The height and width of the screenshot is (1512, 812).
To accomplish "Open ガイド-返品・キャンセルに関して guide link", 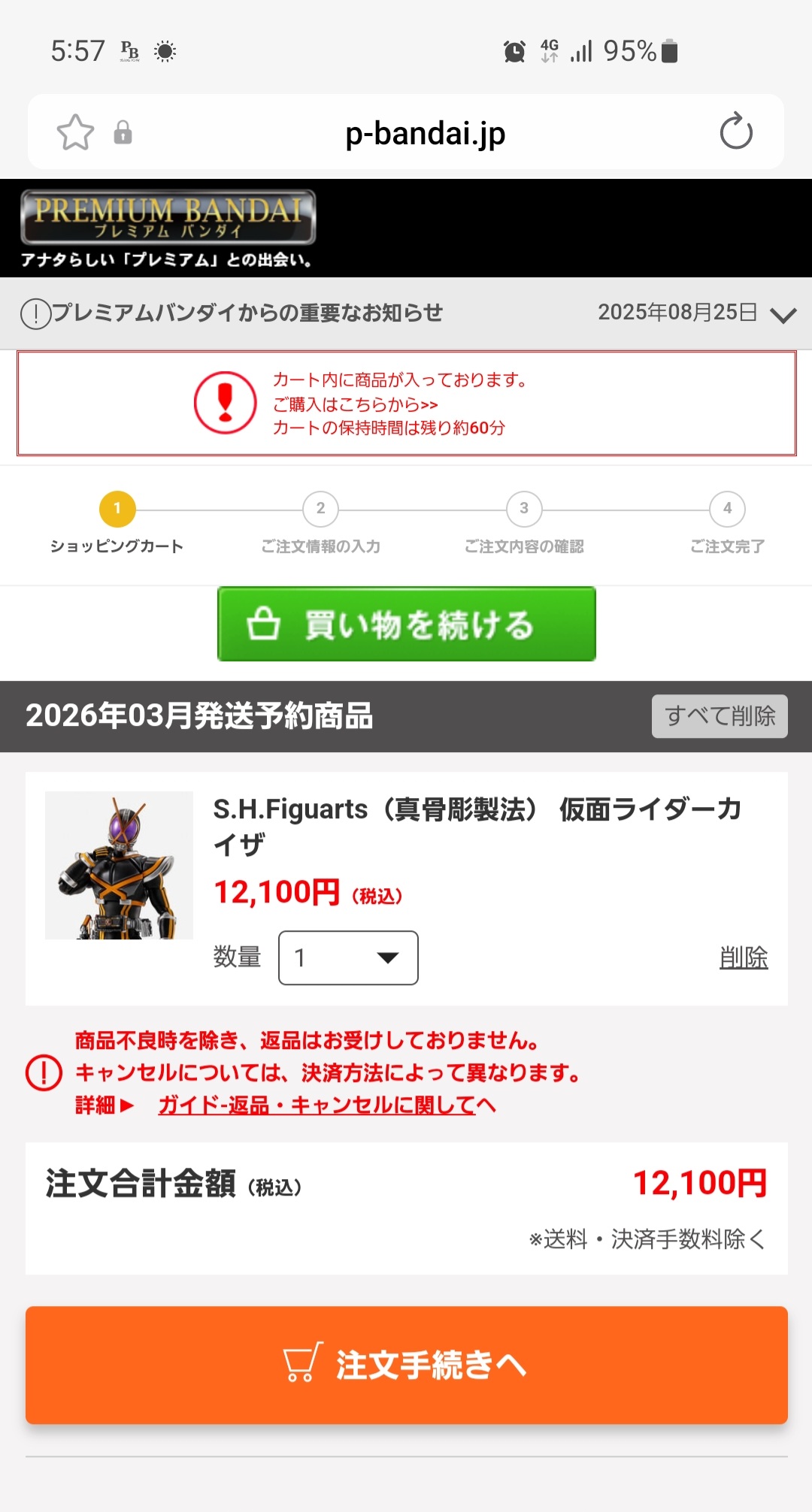I will (x=326, y=1105).
